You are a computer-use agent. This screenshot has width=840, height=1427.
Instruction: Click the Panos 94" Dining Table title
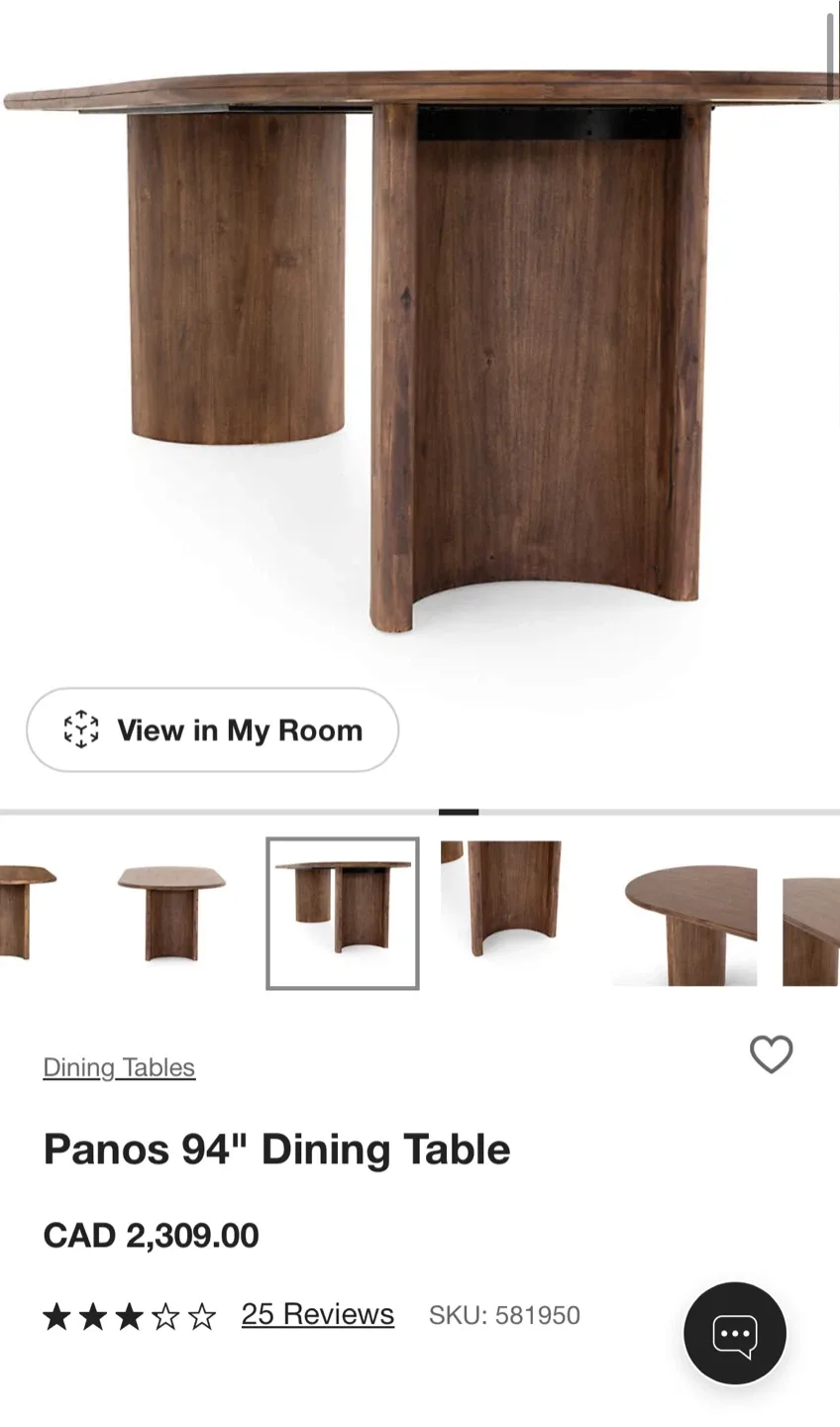[276, 1149]
